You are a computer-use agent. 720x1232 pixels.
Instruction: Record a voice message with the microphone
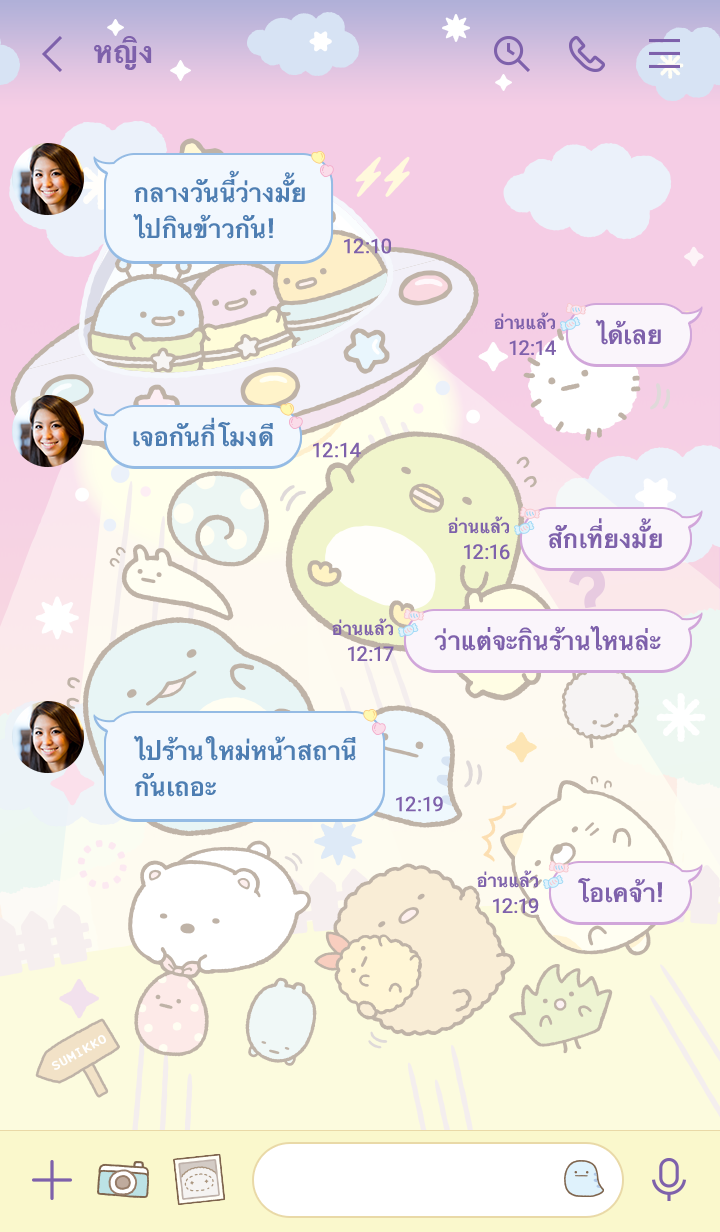(x=668, y=1180)
